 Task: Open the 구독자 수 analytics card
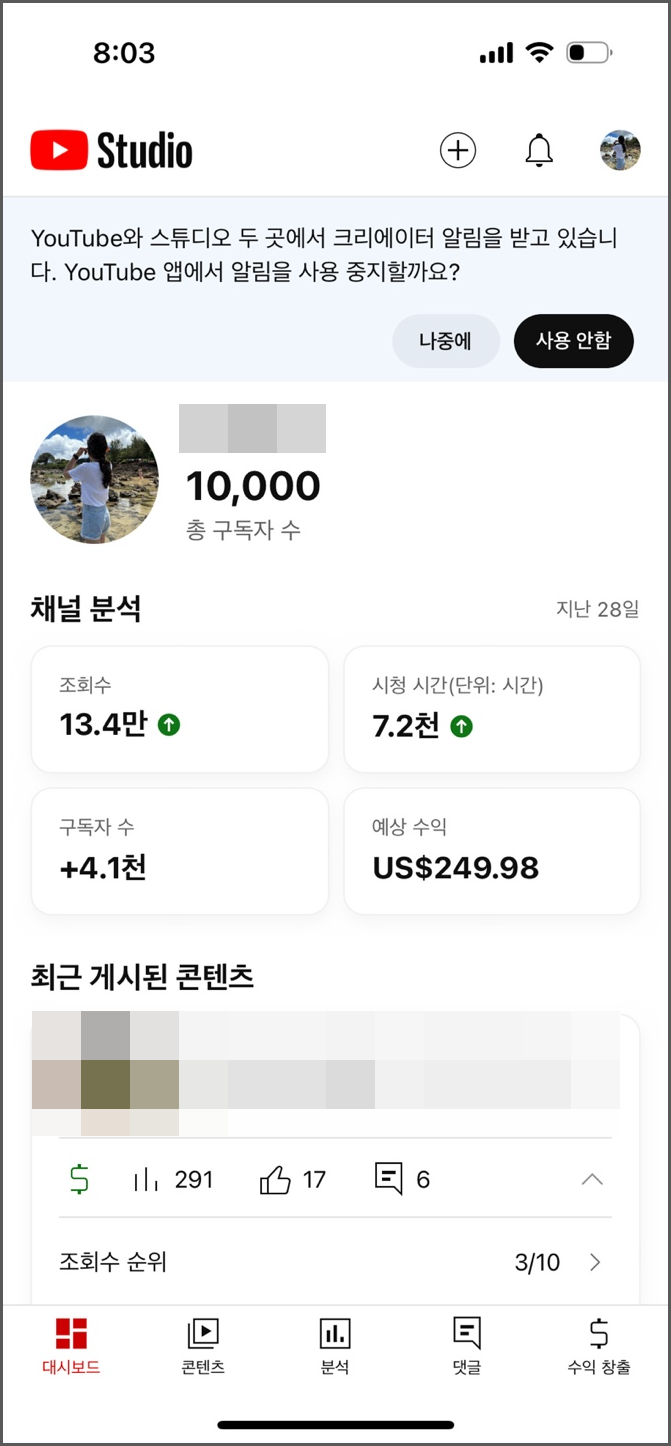click(x=180, y=851)
